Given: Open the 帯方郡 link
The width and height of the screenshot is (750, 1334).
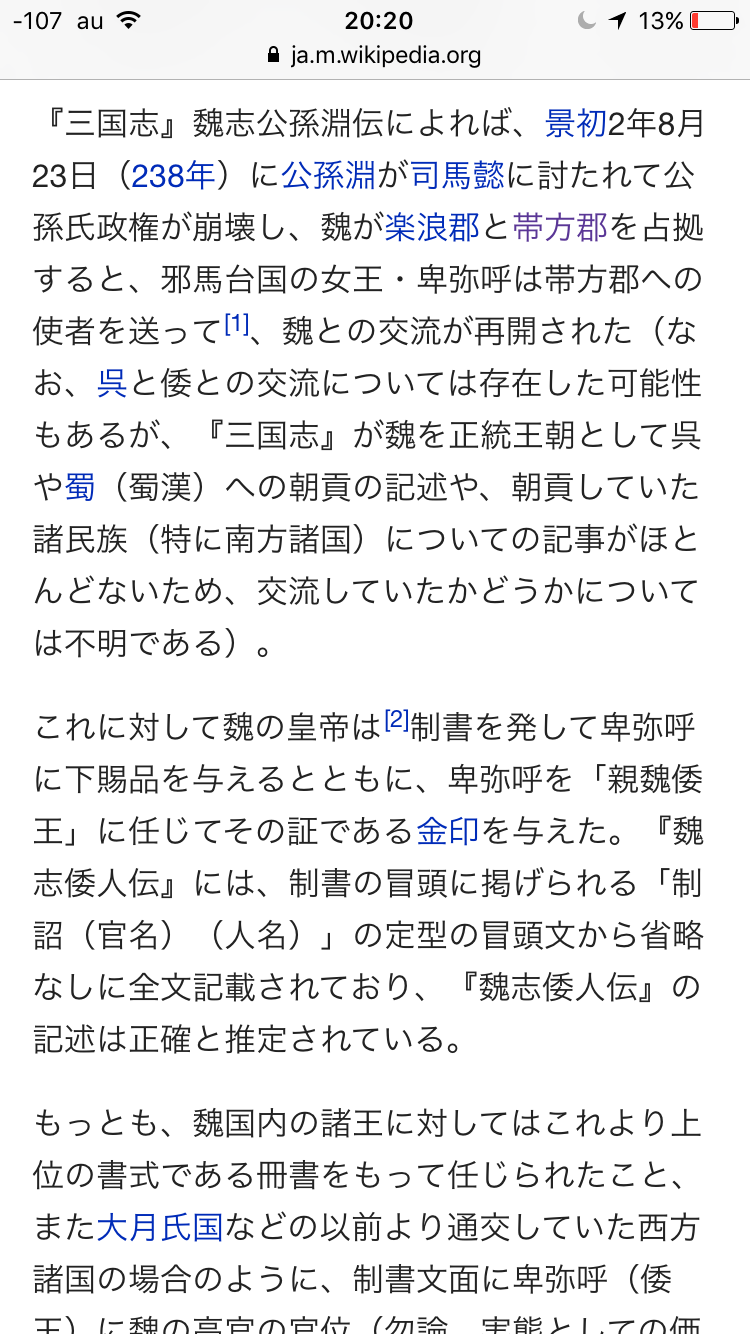Looking at the screenshot, I should (x=559, y=228).
